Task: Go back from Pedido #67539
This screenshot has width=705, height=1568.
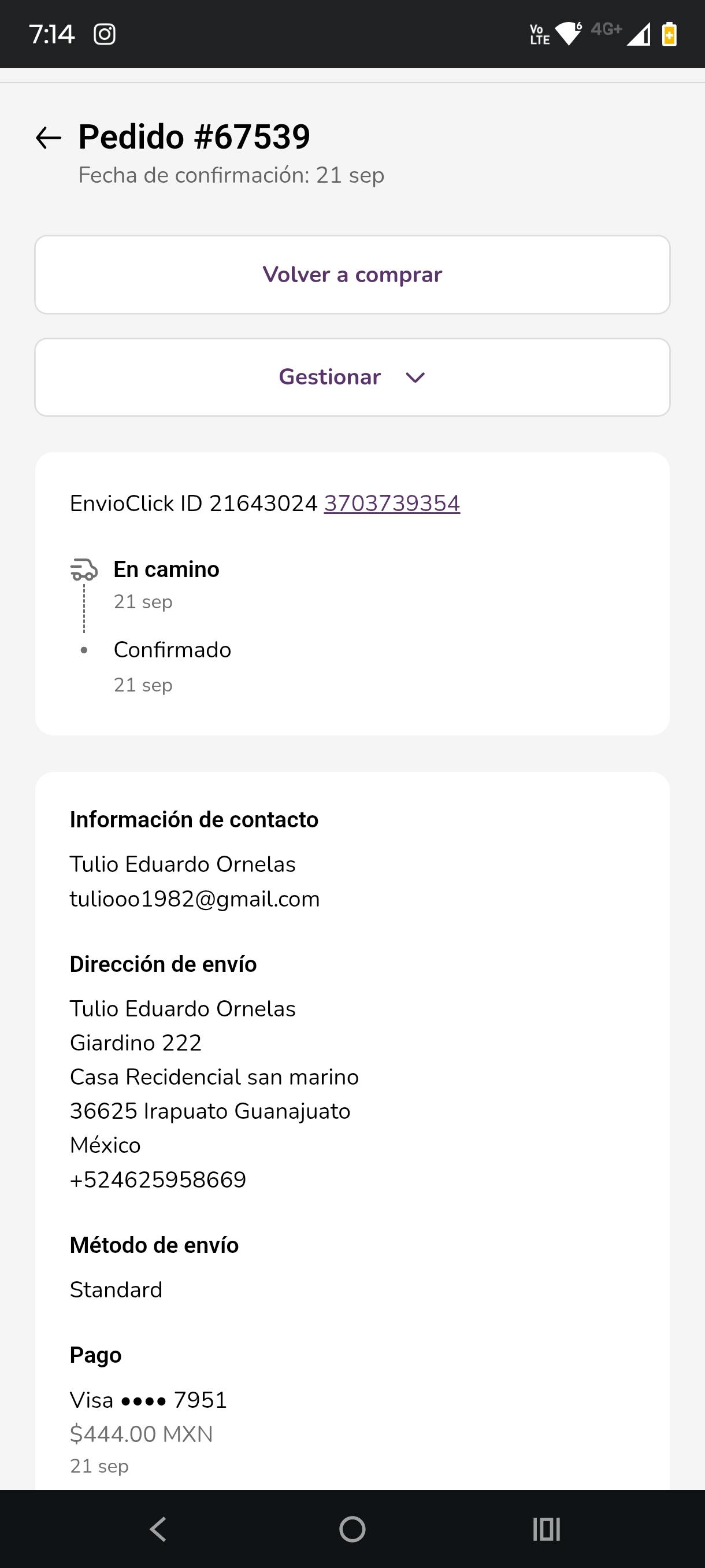Action: 49,138
